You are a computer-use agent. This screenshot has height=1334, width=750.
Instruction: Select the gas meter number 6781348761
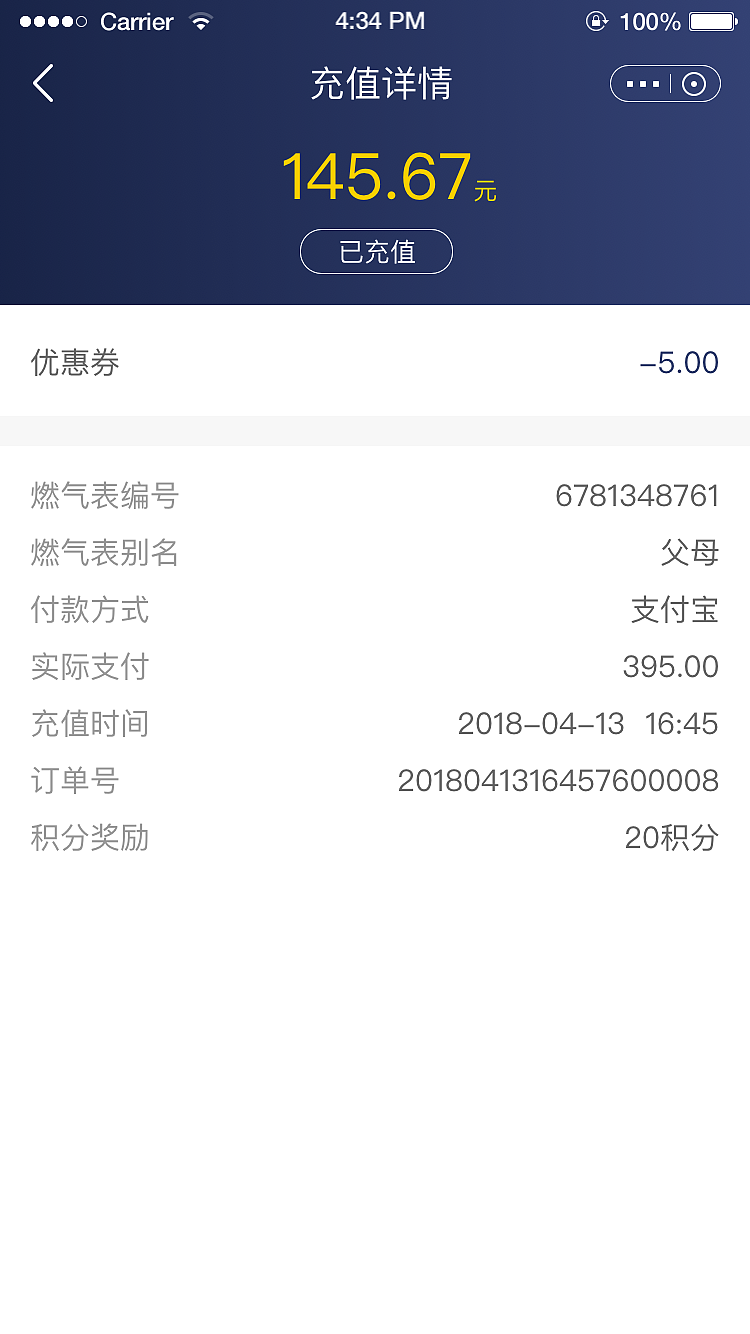pos(637,495)
